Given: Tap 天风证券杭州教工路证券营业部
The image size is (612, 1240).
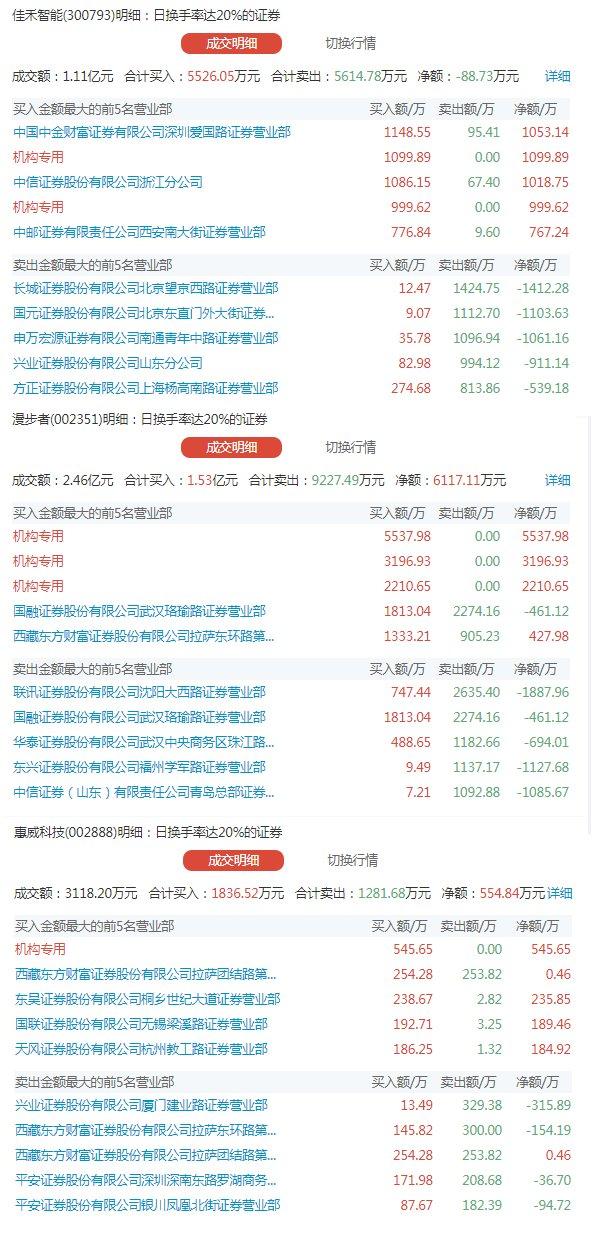Looking at the screenshot, I should click(x=141, y=1049).
